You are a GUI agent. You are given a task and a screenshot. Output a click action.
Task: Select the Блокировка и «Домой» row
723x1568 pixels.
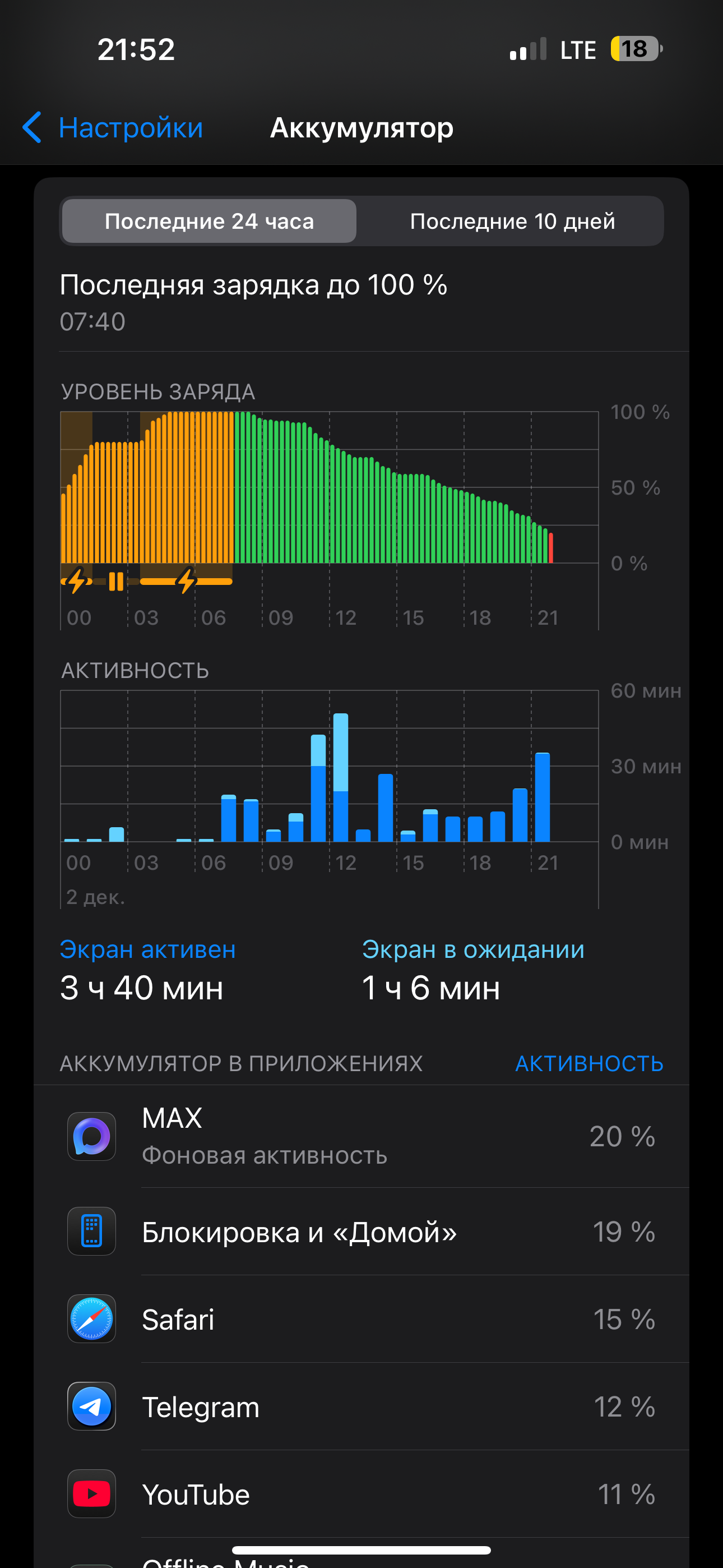361,1232
